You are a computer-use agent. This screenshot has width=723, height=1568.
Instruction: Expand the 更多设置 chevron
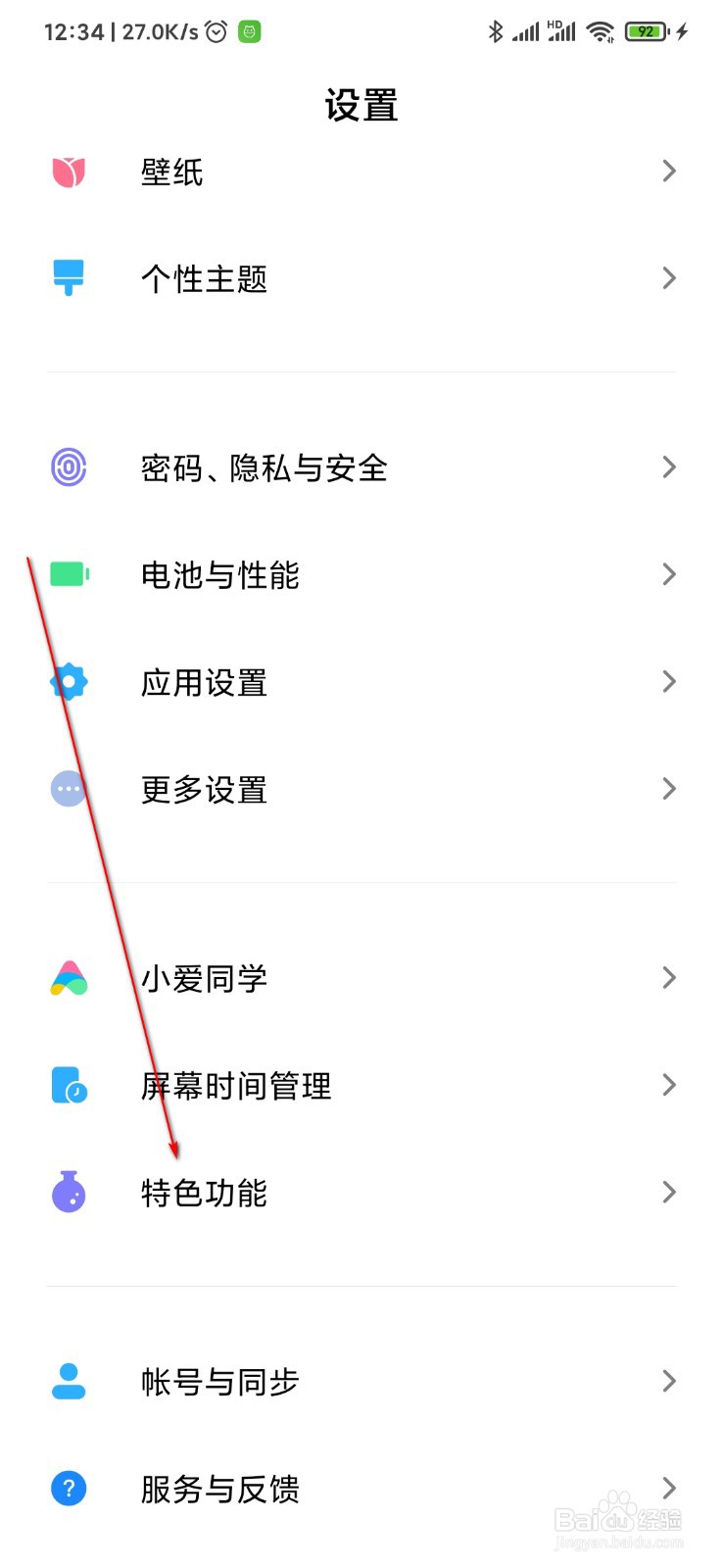point(670,789)
